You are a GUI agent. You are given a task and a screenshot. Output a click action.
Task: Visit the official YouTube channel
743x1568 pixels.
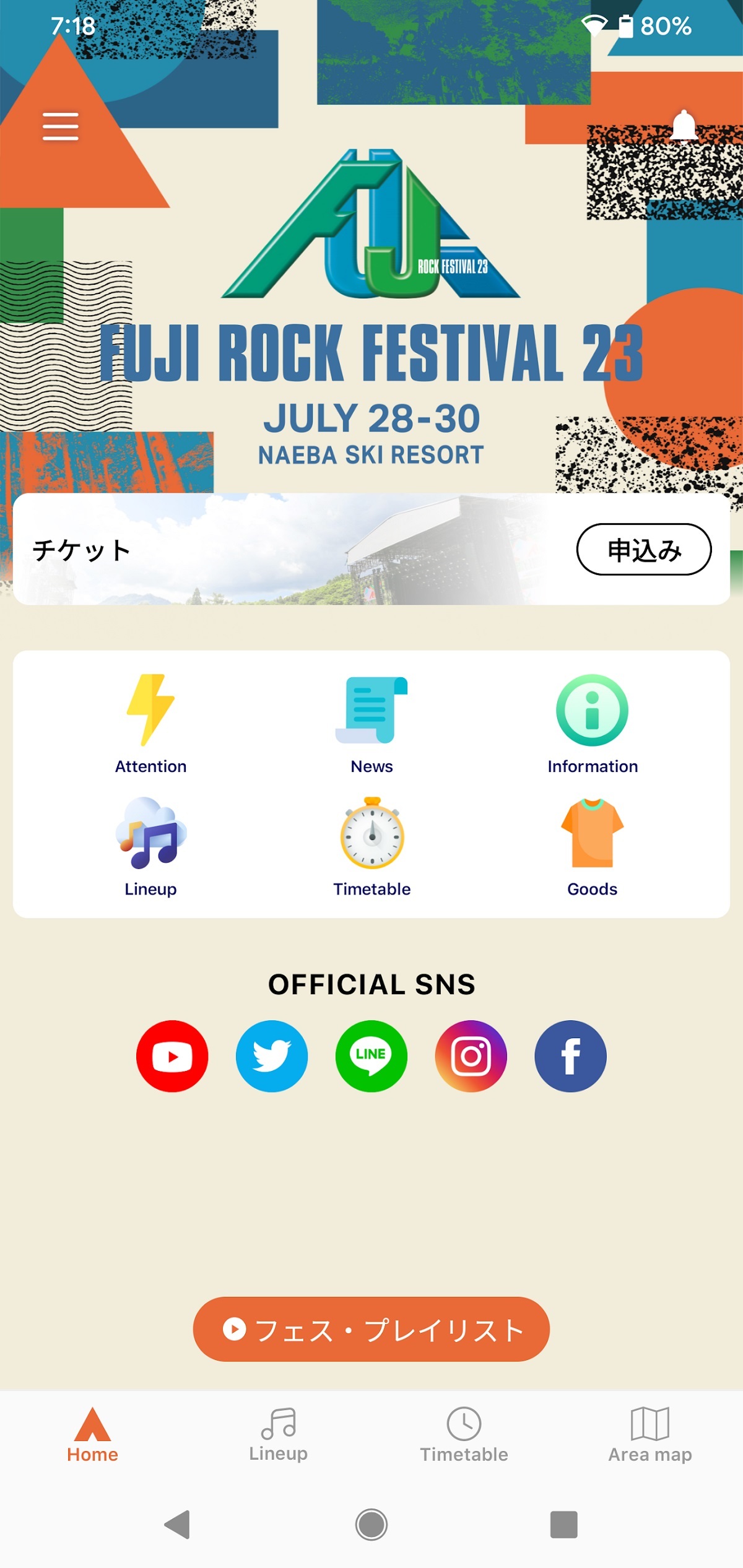(172, 1055)
